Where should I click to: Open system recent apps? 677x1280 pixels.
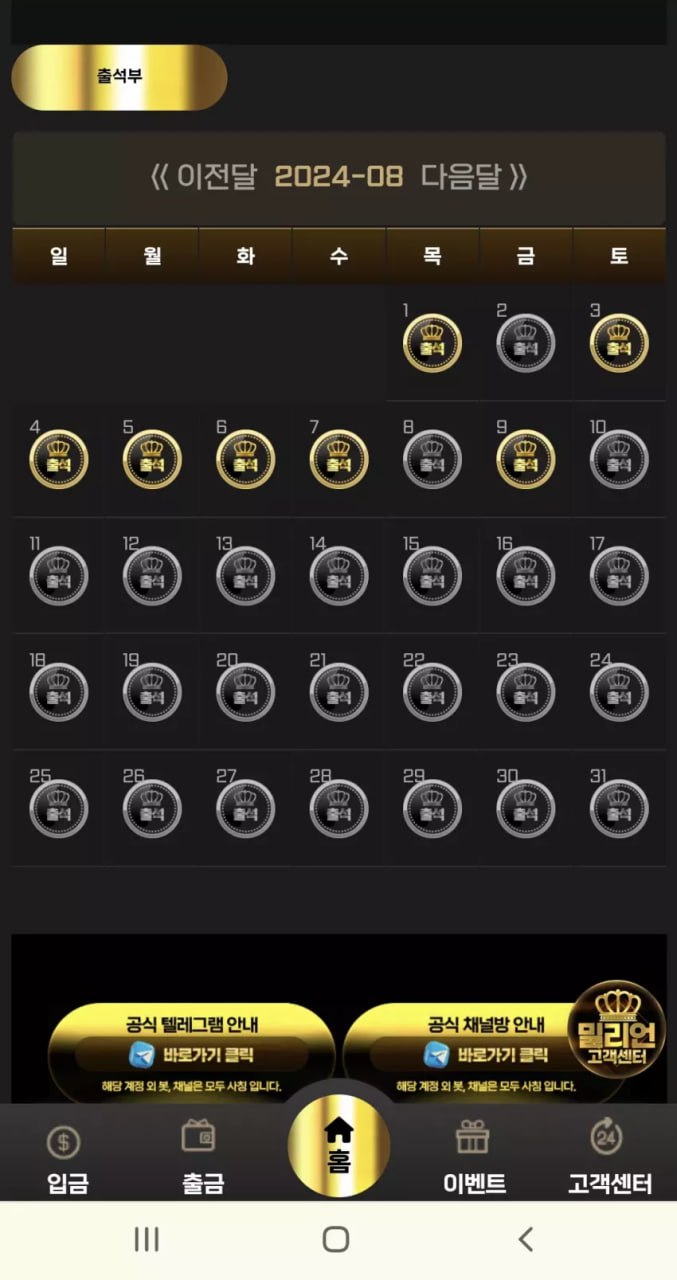point(146,1240)
